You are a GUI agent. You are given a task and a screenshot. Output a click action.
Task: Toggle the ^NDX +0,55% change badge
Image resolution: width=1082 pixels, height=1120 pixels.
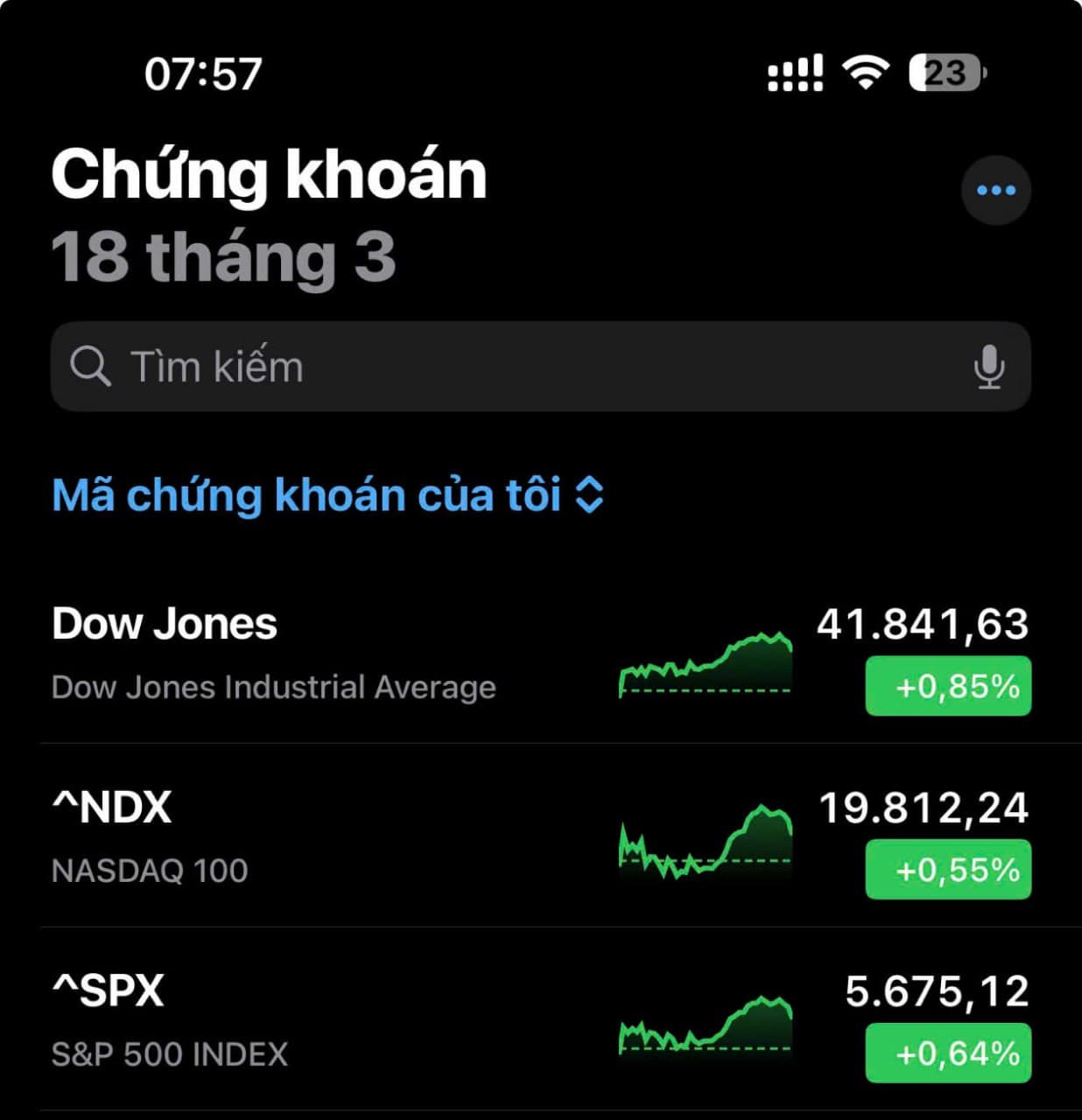pyautogui.click(x=948, y=870)
